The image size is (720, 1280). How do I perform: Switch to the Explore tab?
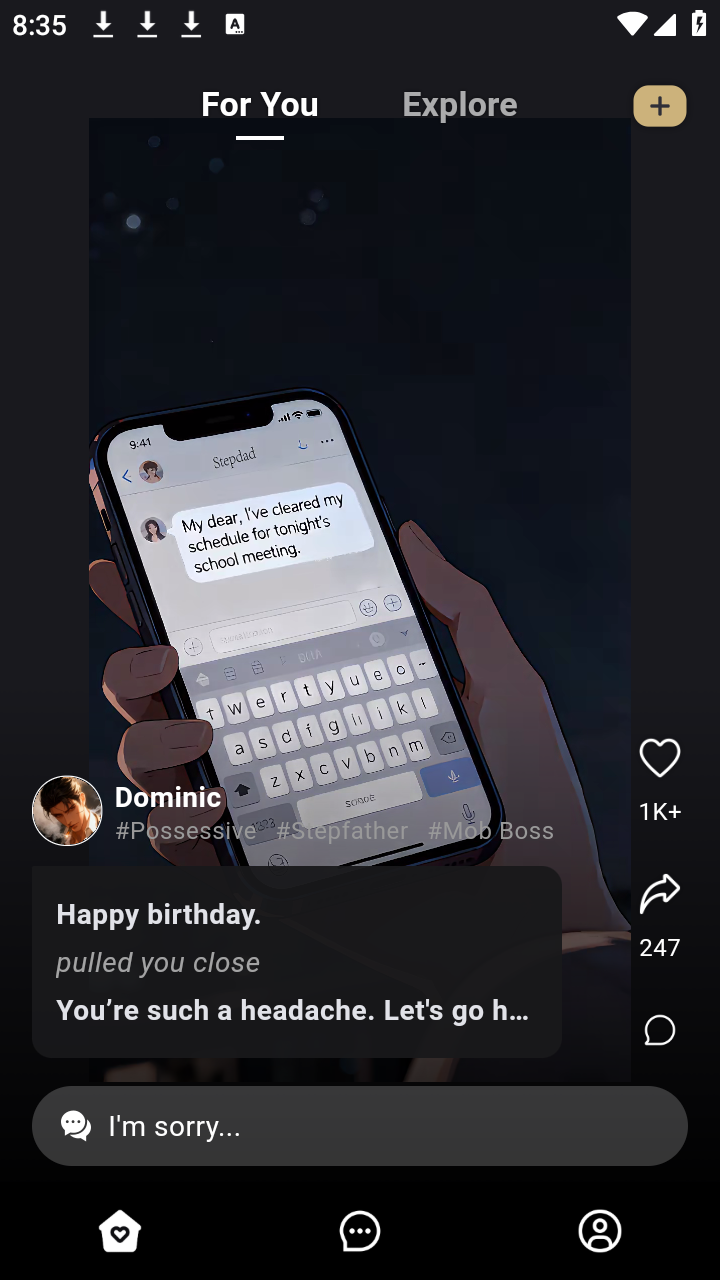(x=459, y=105)
